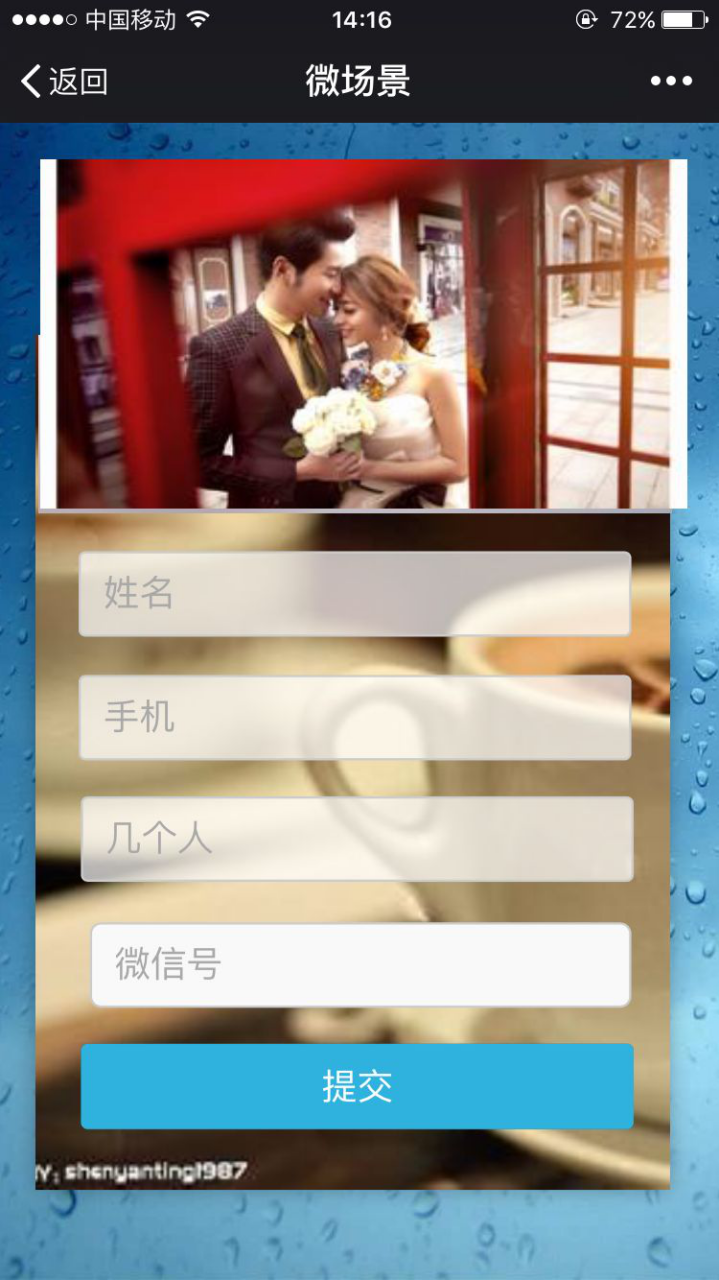Open the three-dot more menu
Viewport: 719px width, 1280px height.
click(x=671, y=81)
